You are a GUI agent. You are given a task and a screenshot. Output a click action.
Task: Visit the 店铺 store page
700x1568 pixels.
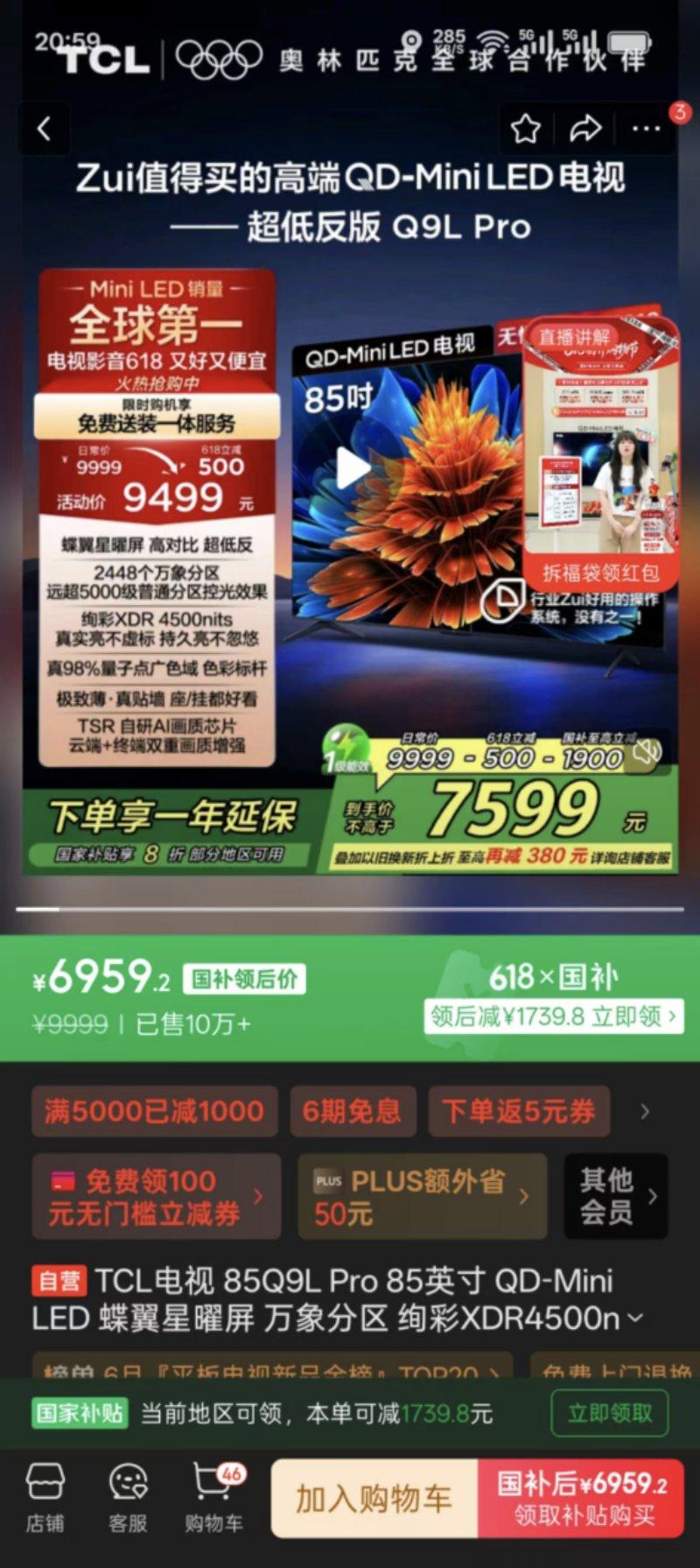click(45, 1498)
